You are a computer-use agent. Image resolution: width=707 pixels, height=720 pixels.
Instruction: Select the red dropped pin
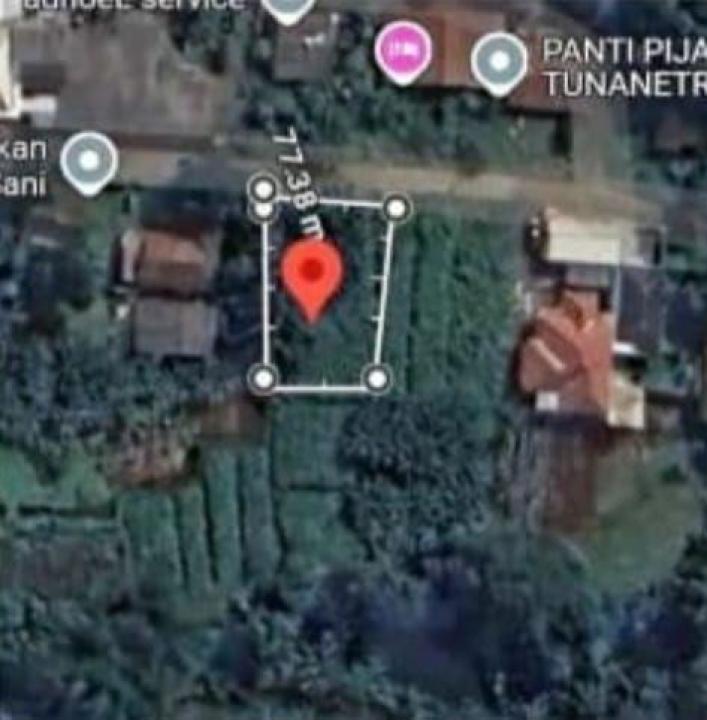point(312,281)
